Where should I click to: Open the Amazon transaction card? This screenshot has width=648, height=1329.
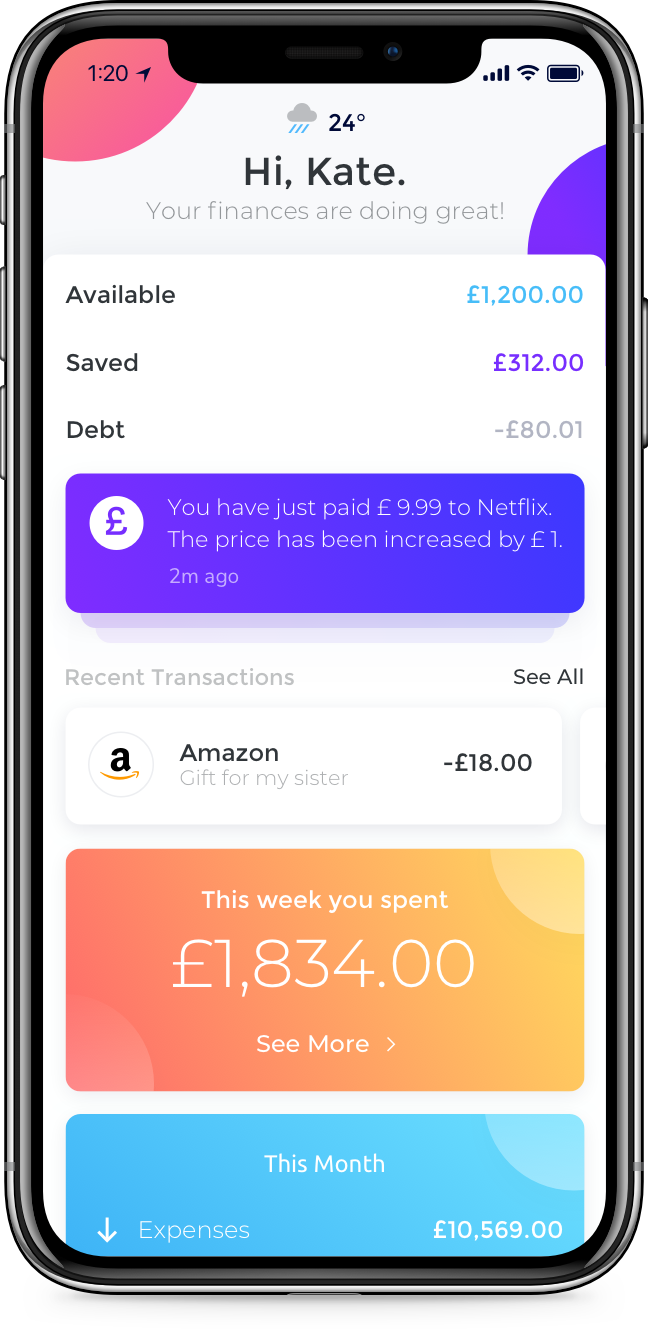point(313,765)
